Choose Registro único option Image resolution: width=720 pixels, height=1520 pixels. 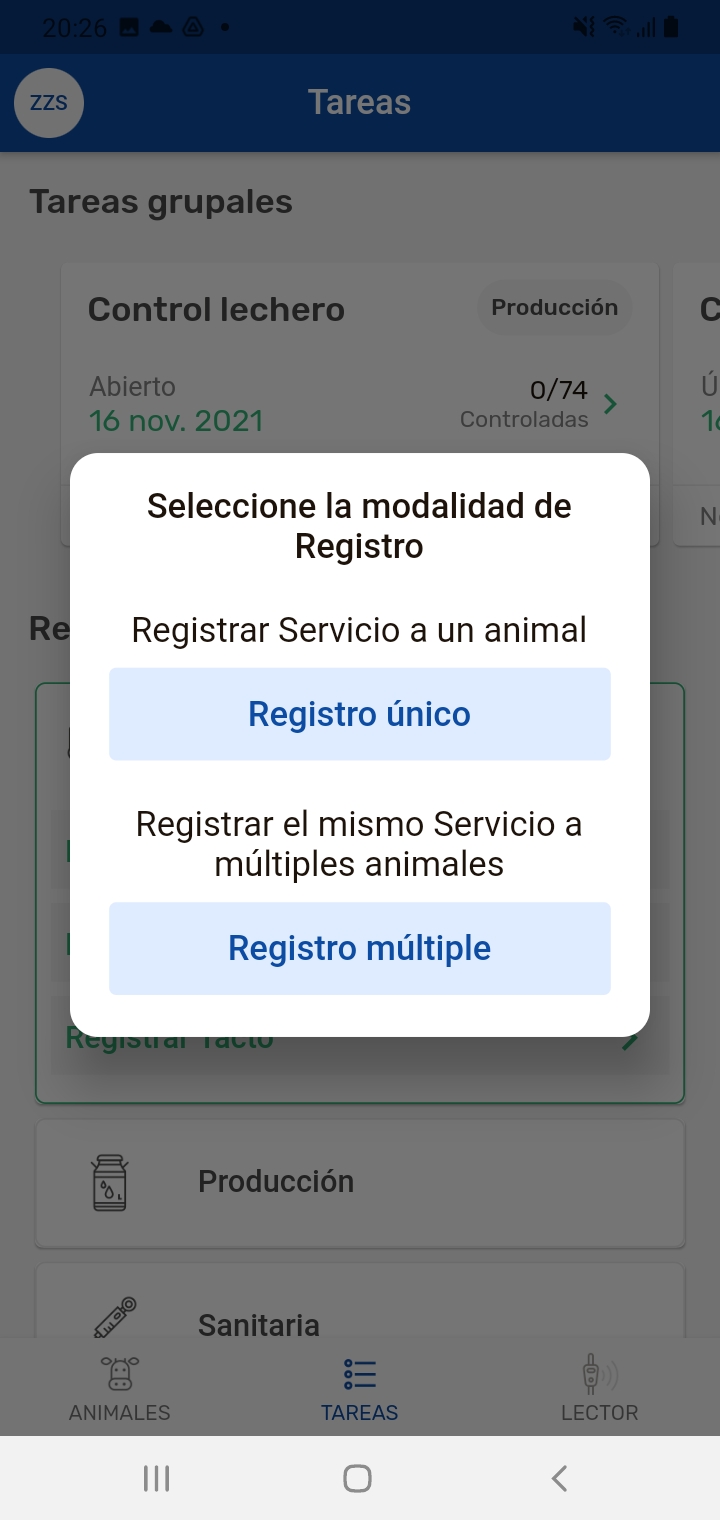coord(359,714)
